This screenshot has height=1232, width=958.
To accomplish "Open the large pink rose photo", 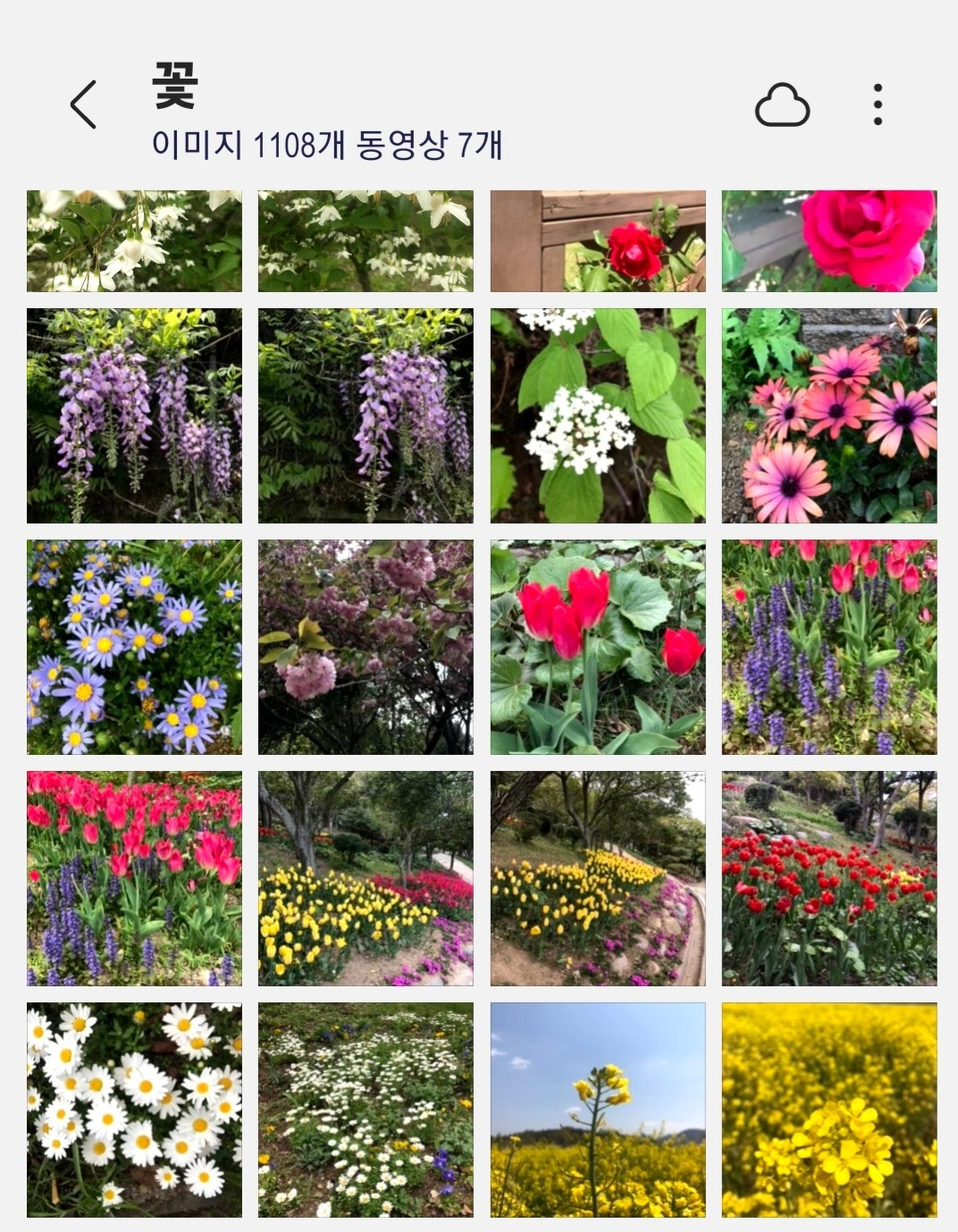I will coord(829,240).
